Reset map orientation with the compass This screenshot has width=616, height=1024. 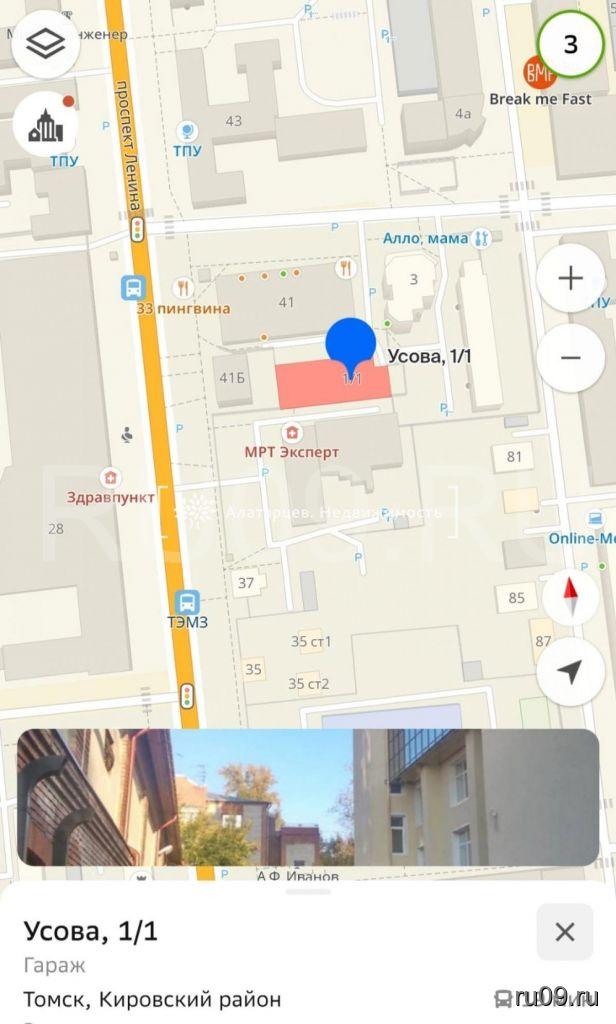[570, 597]
